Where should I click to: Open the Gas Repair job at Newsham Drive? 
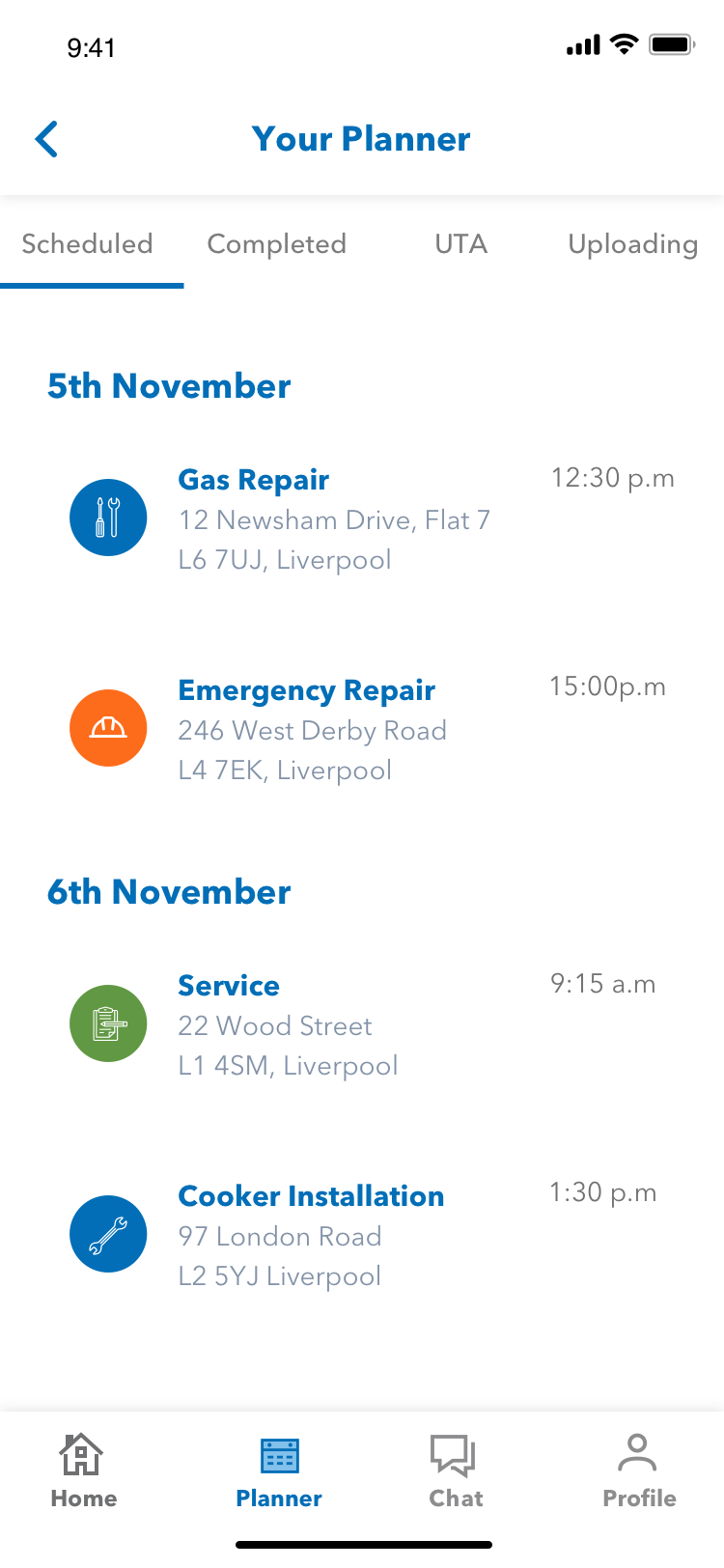point(362,518)
